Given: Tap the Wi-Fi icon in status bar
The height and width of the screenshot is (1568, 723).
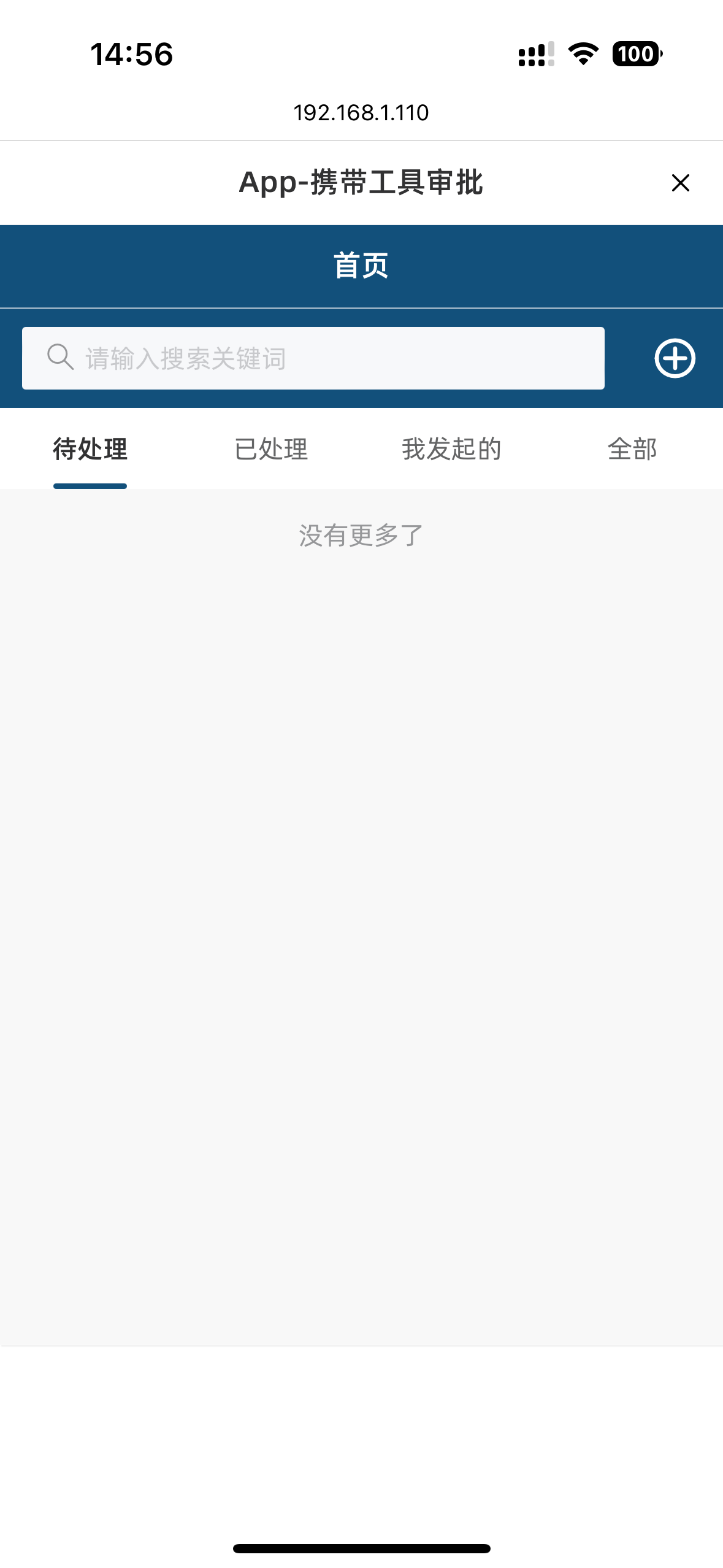Looking at the screenshot, I should tap(581, 55).
